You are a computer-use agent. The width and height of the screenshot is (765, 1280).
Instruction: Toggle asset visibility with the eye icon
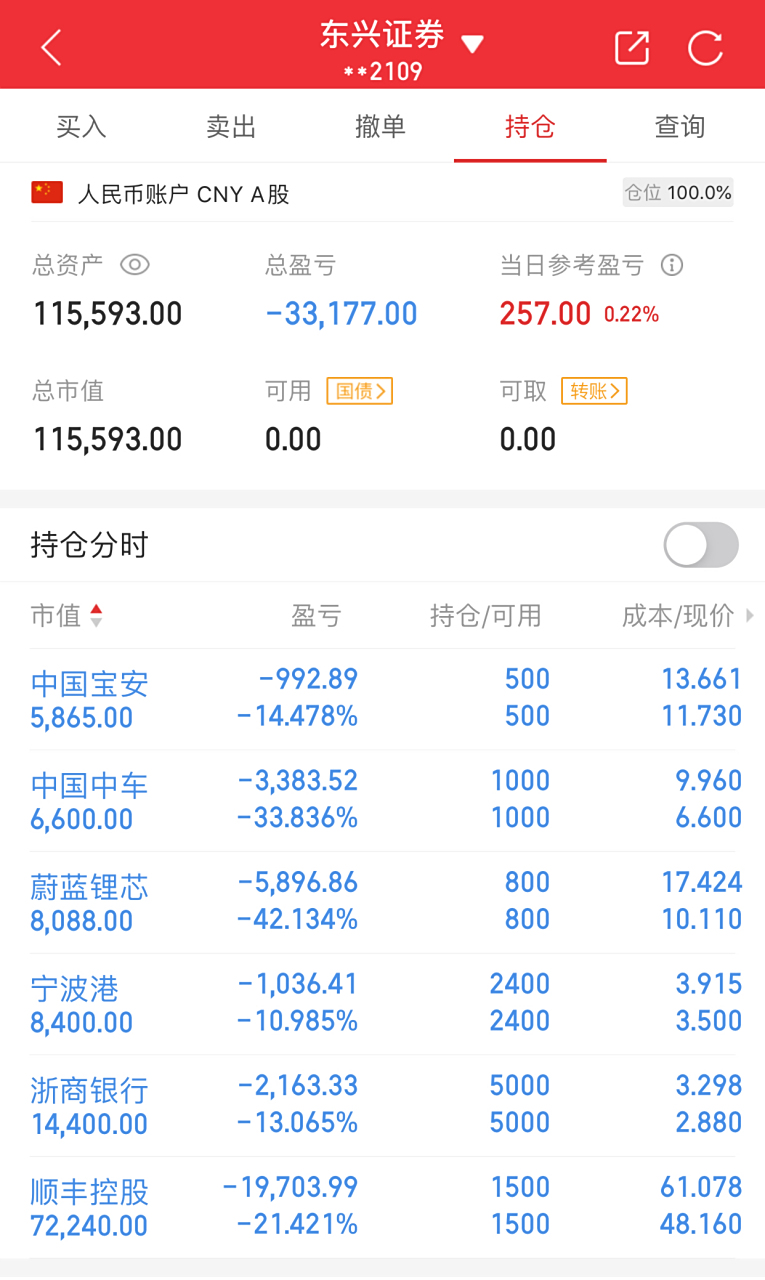click(133, 265)
